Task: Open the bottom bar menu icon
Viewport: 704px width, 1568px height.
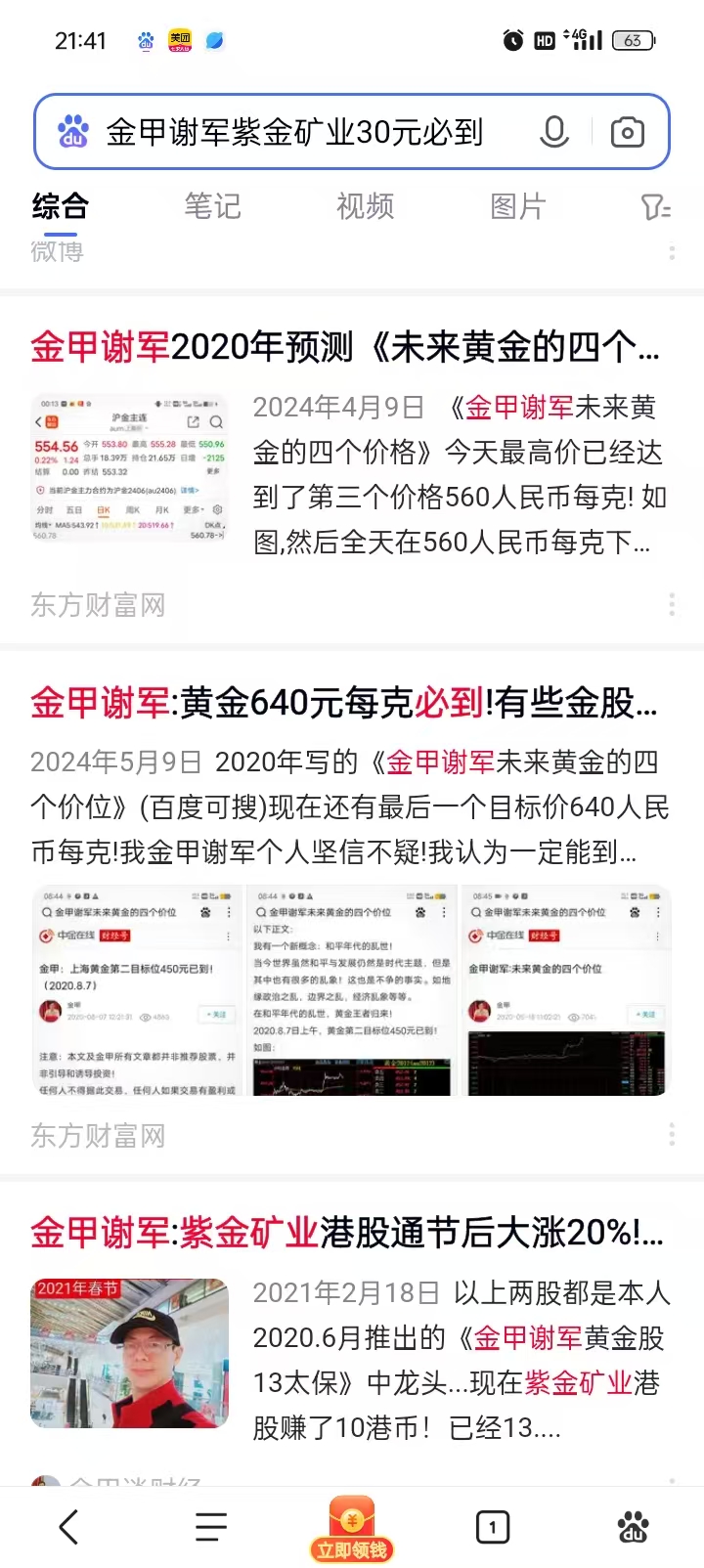Action: coord(210,1527)
